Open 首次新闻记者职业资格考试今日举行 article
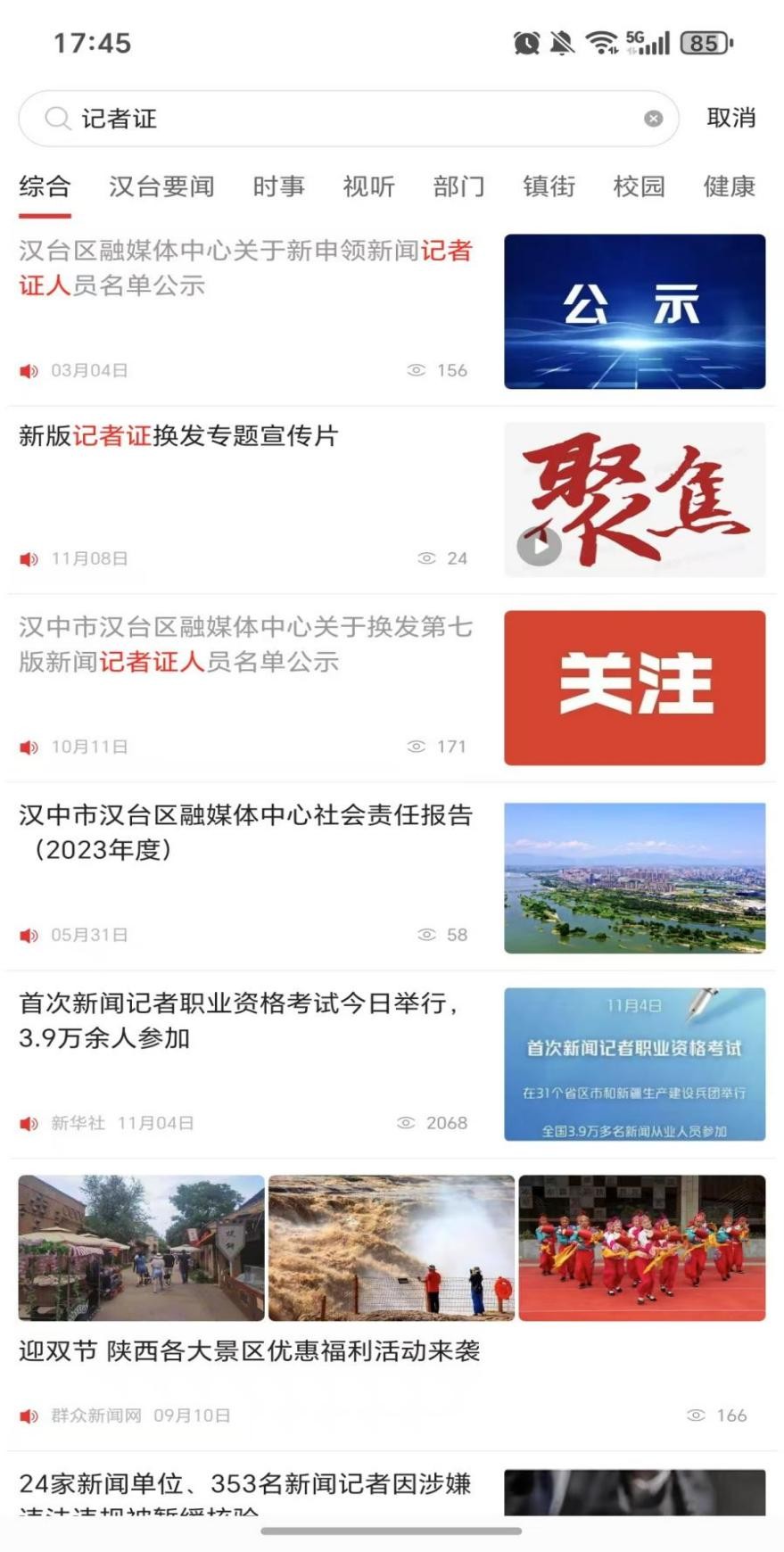Viewport: 784px width, 1552px height. [245, 1020]
